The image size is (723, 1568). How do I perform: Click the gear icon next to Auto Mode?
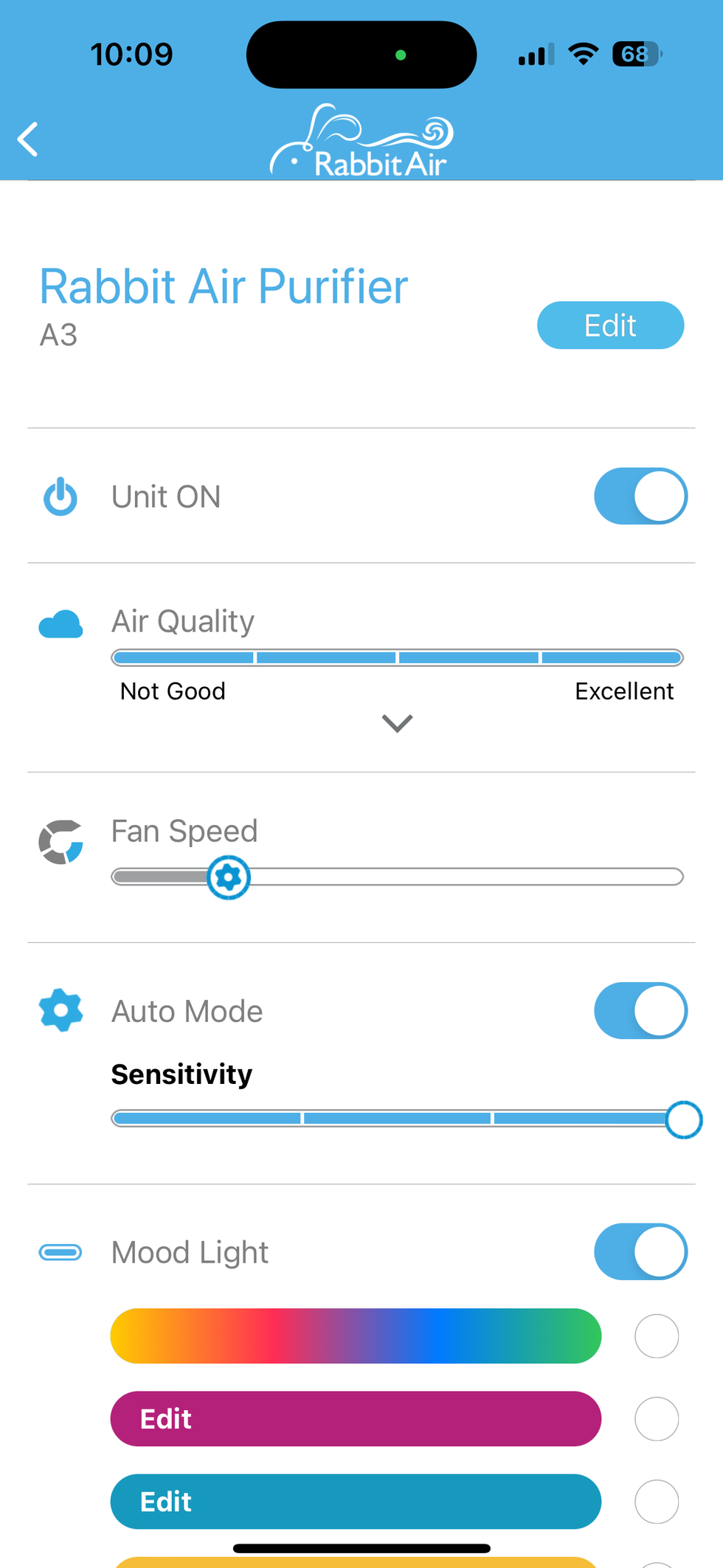coord(60,1010)
